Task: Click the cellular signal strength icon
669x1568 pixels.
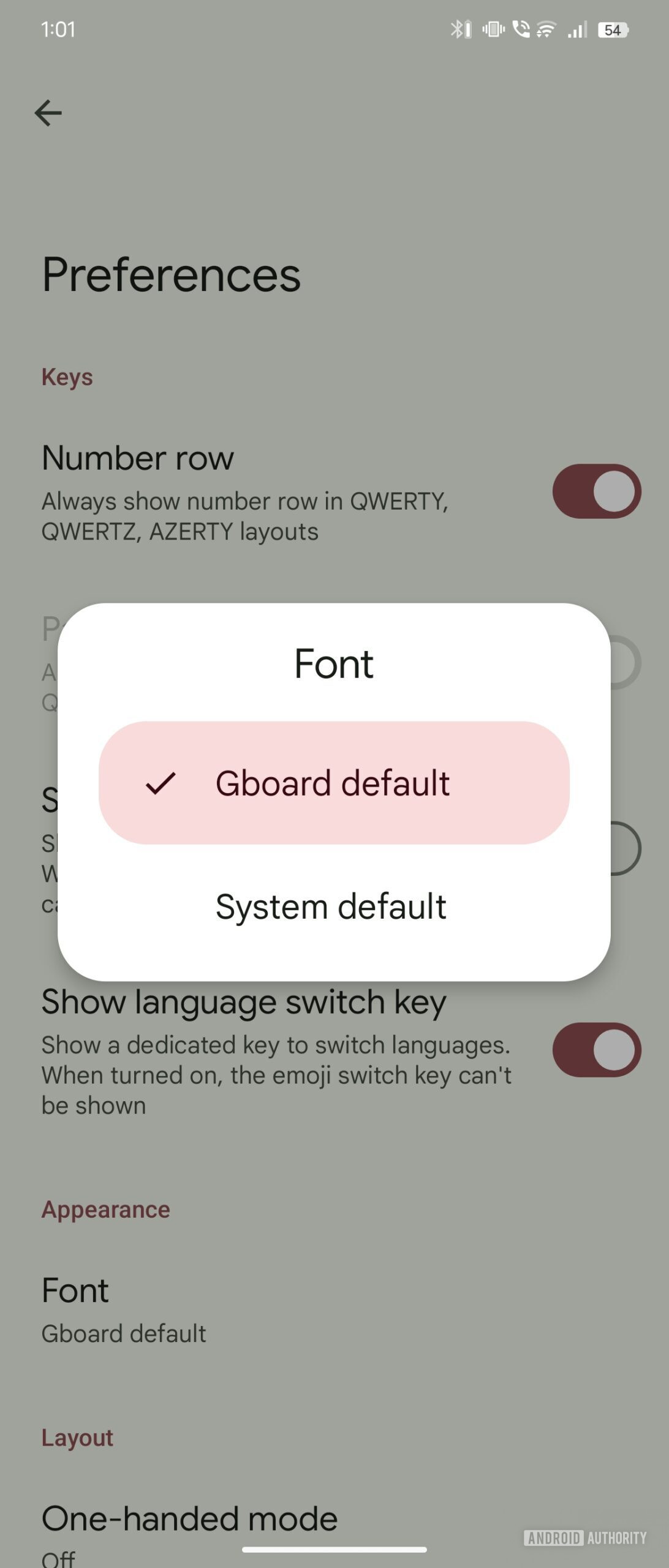Action: click(576, 29)
